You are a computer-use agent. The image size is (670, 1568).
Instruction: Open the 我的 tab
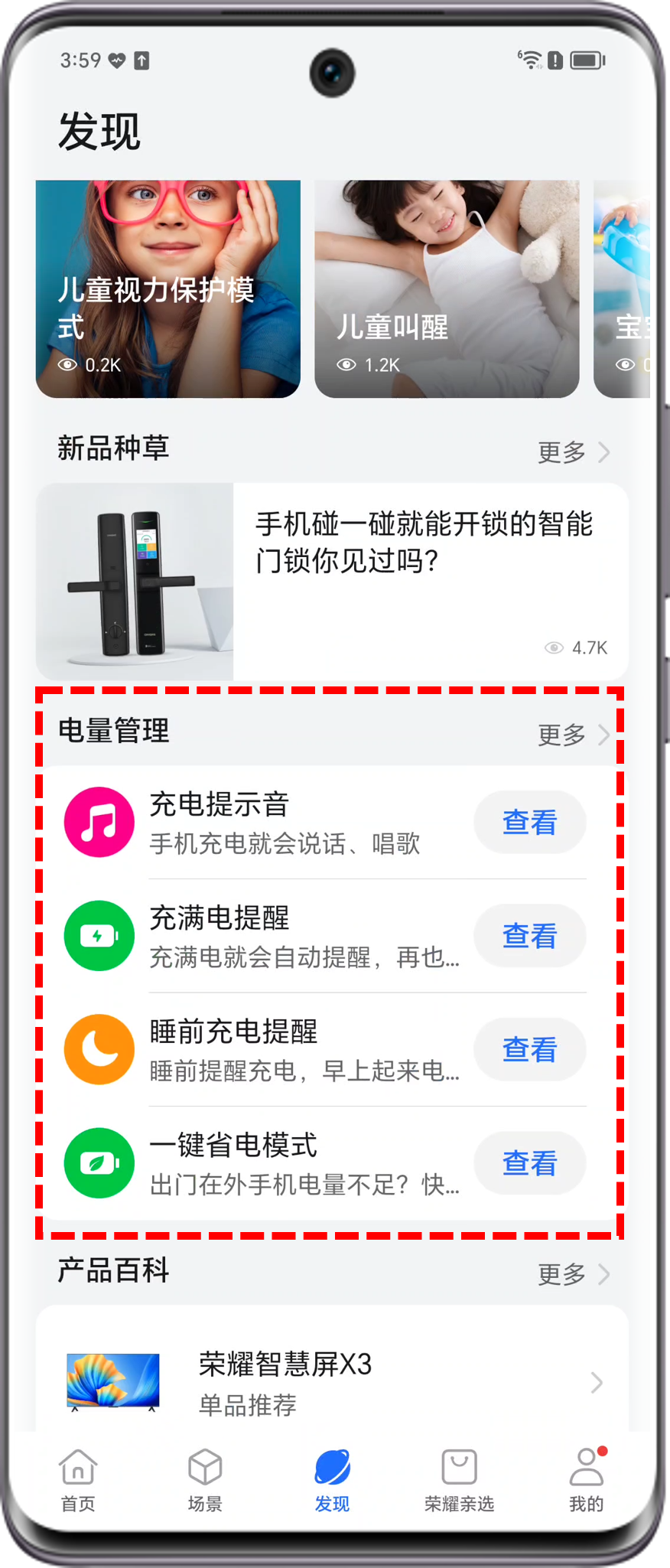(x=586, y=1480)
